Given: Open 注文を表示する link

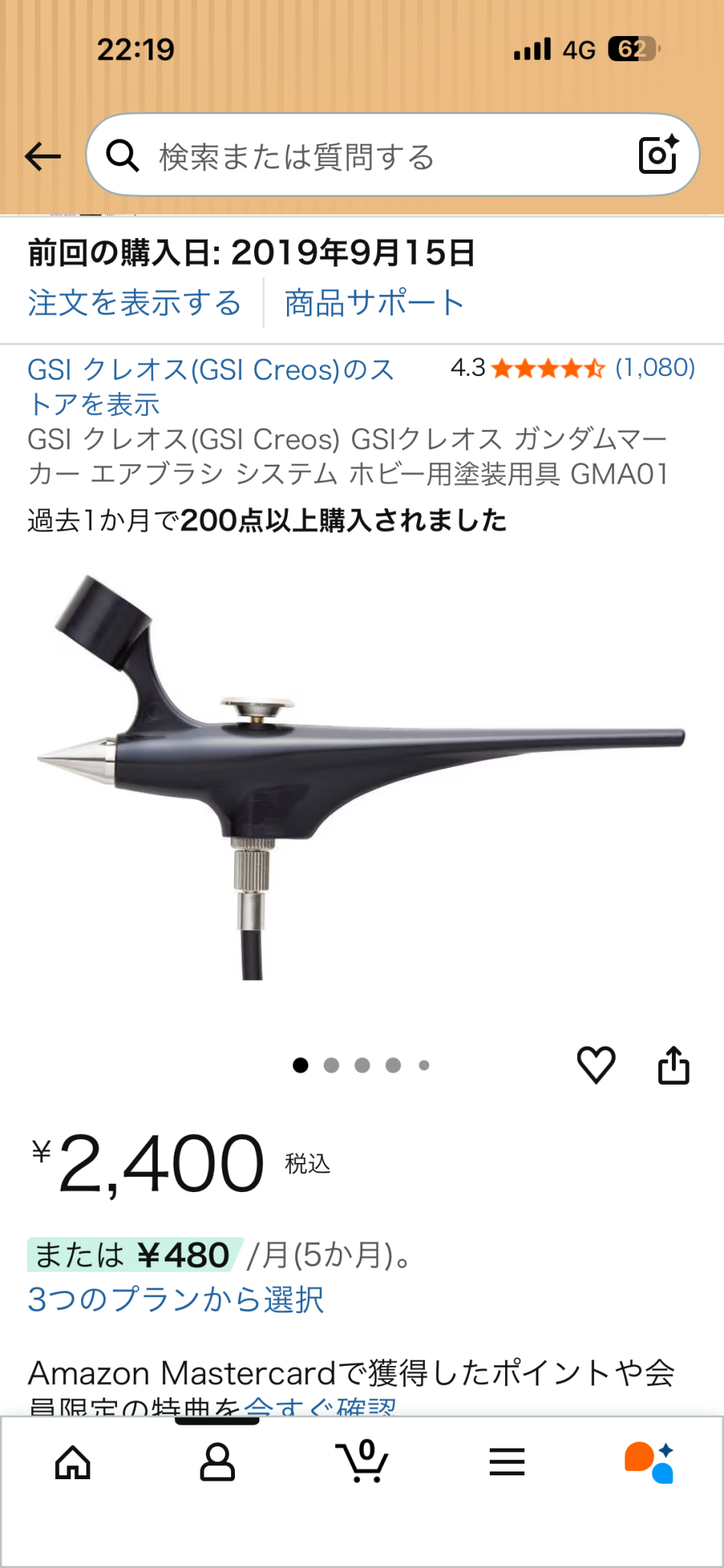Looking at the screenshot, I should tap(135, 302).
